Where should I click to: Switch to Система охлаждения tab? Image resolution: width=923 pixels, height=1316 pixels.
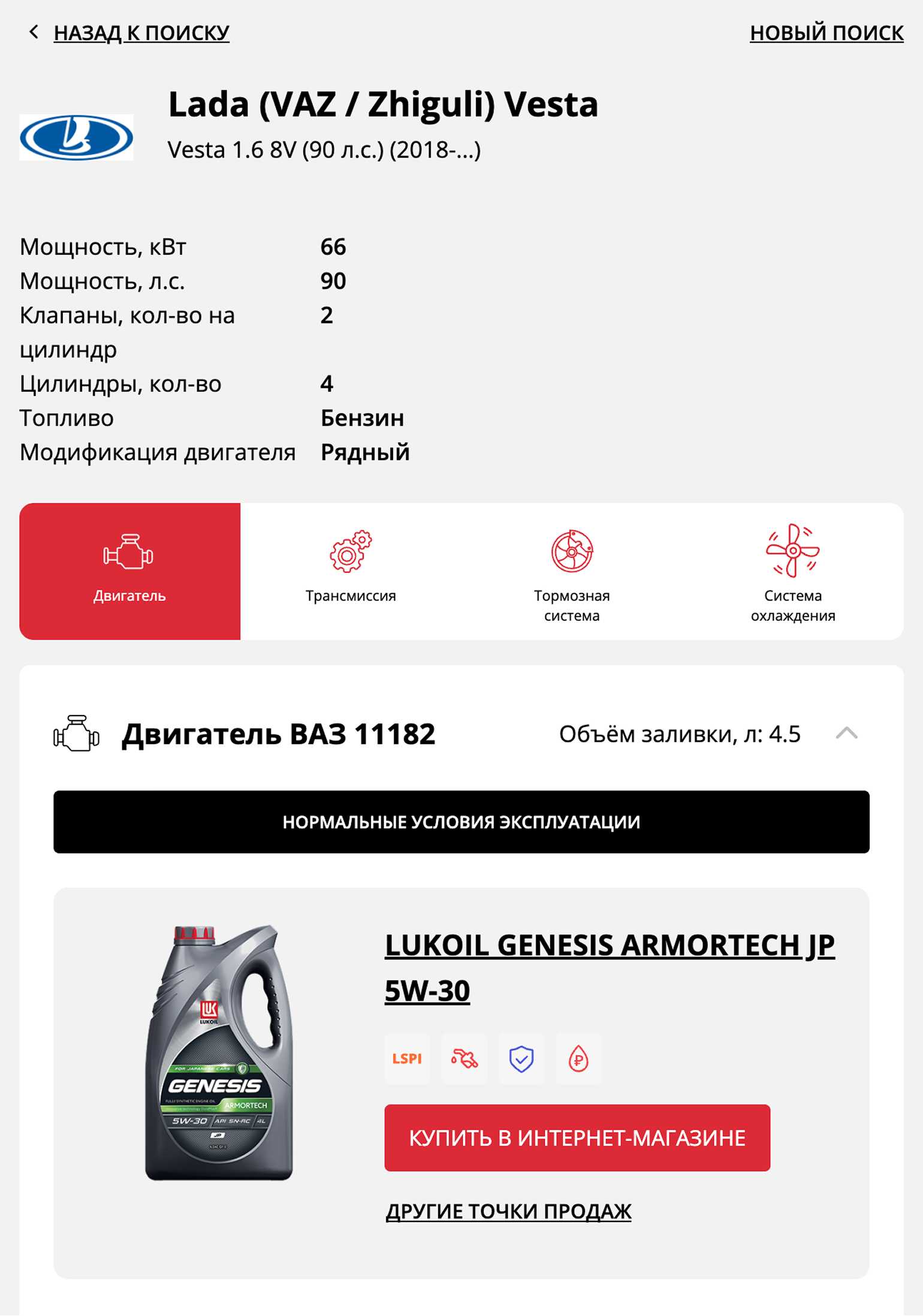point(792,571)
